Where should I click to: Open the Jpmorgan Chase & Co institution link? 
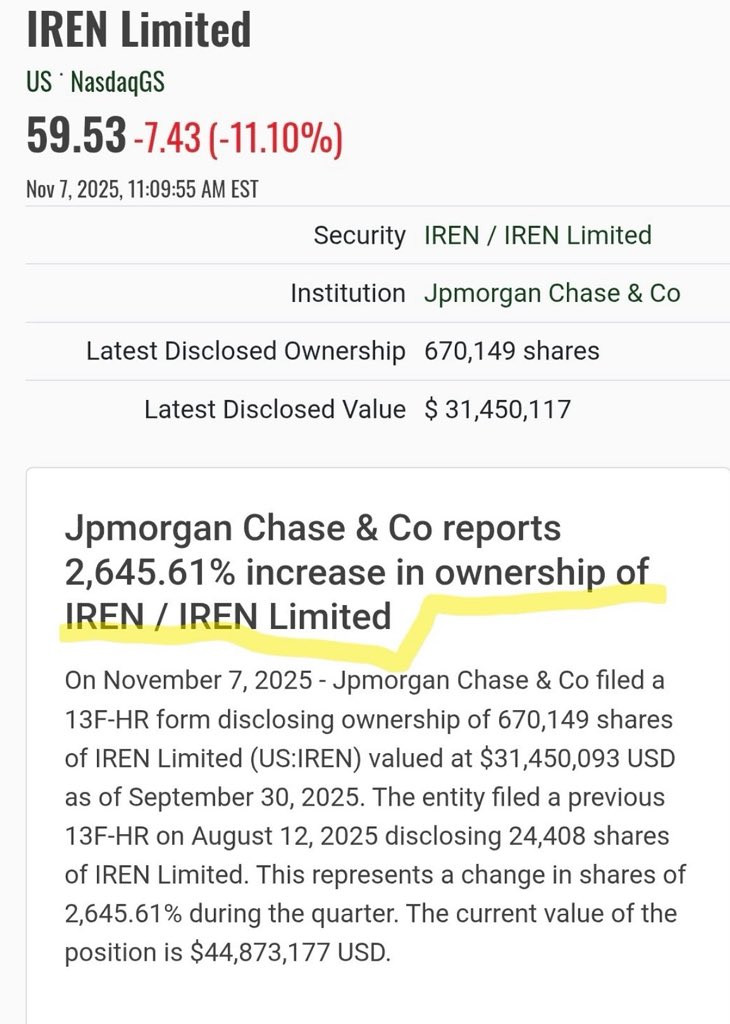click(x=552, y=294)
